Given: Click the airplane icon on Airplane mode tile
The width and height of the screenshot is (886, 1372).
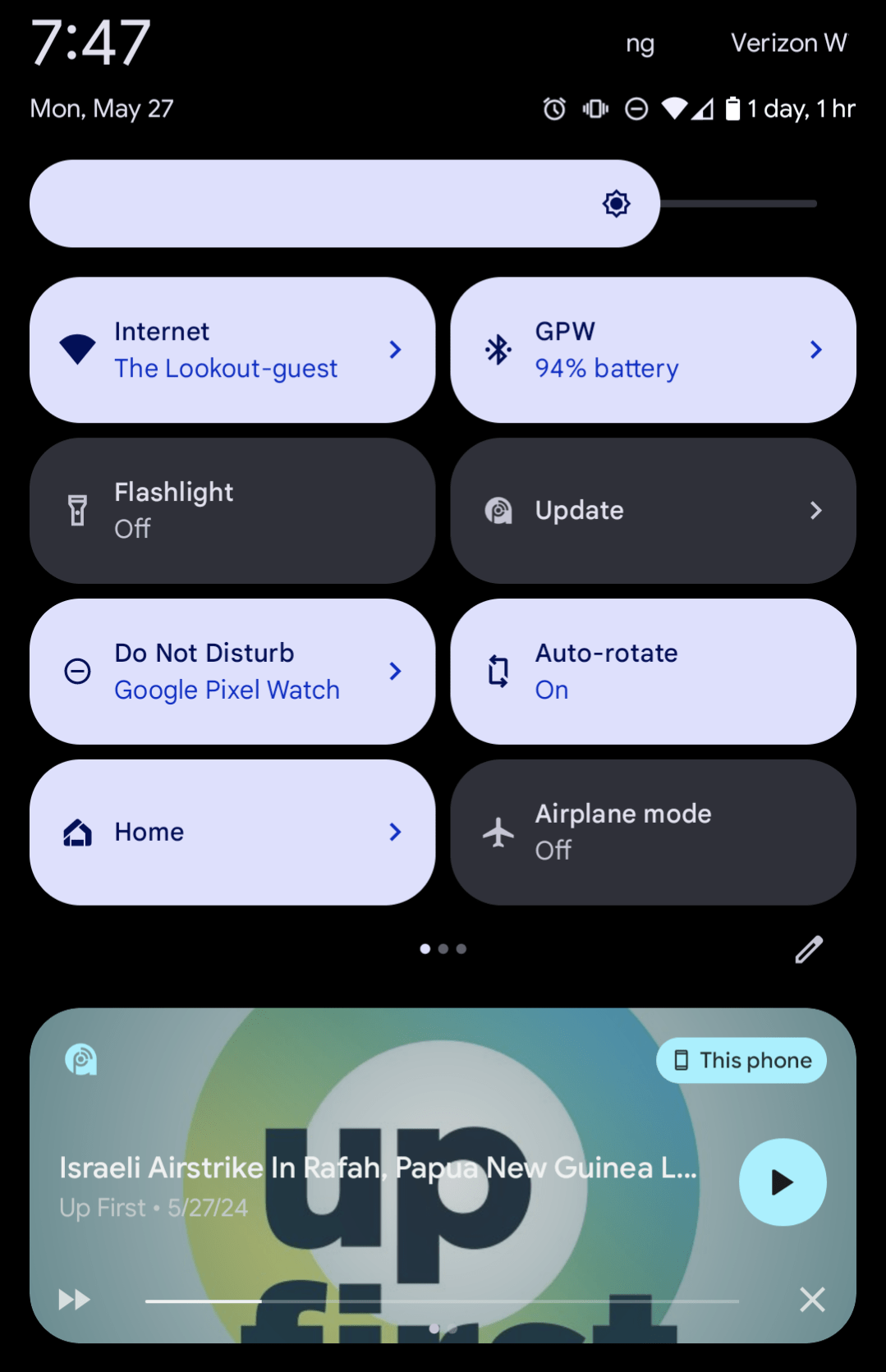Looking at the screenshot, I should 498,832.
